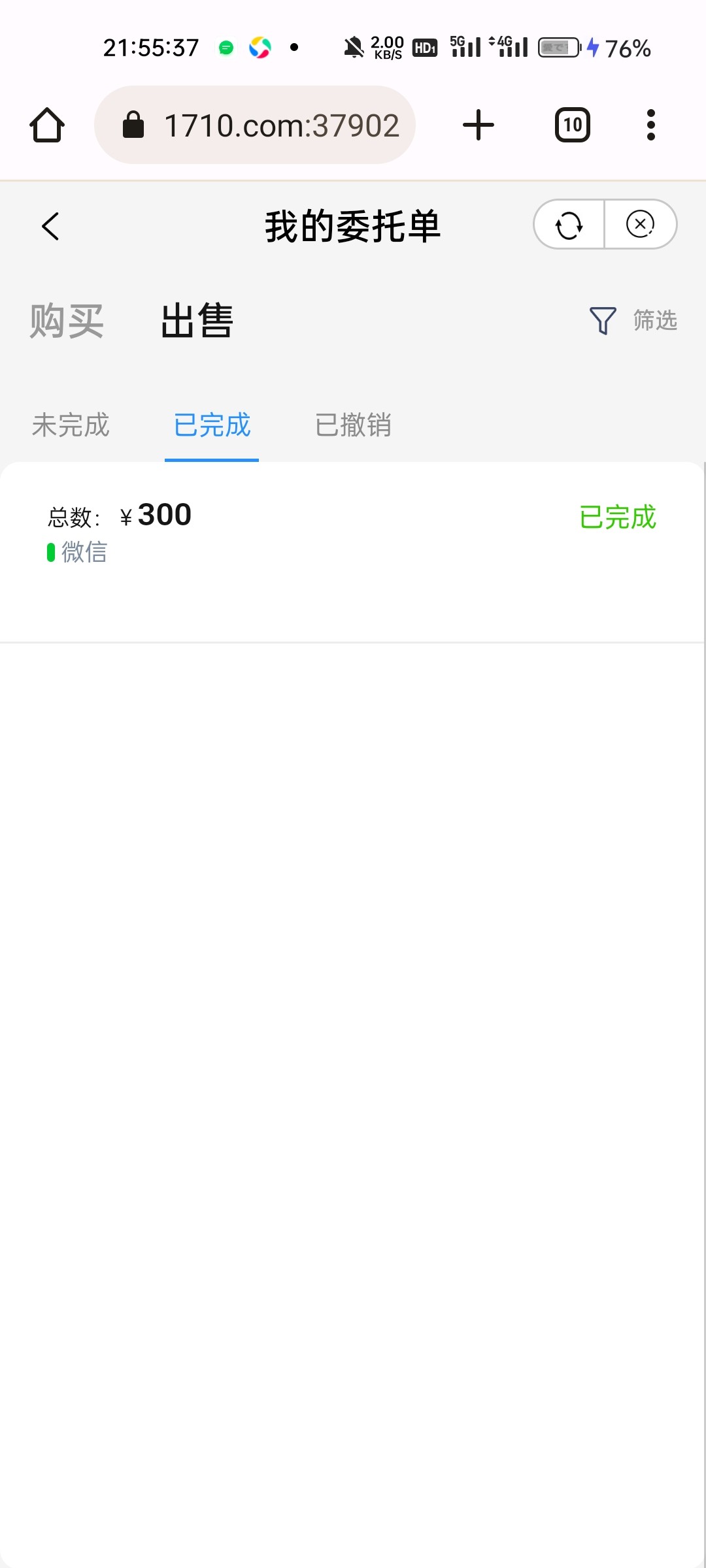Open the filter funnel icon next to 筛选

click(x=602, y=320)
